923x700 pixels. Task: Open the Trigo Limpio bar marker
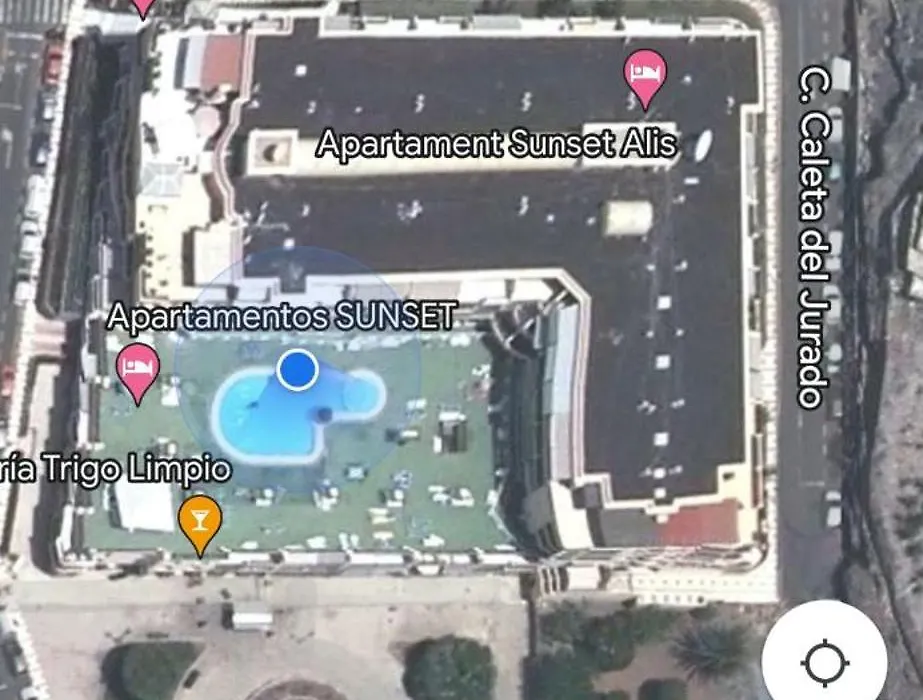[x=200, y=521]
